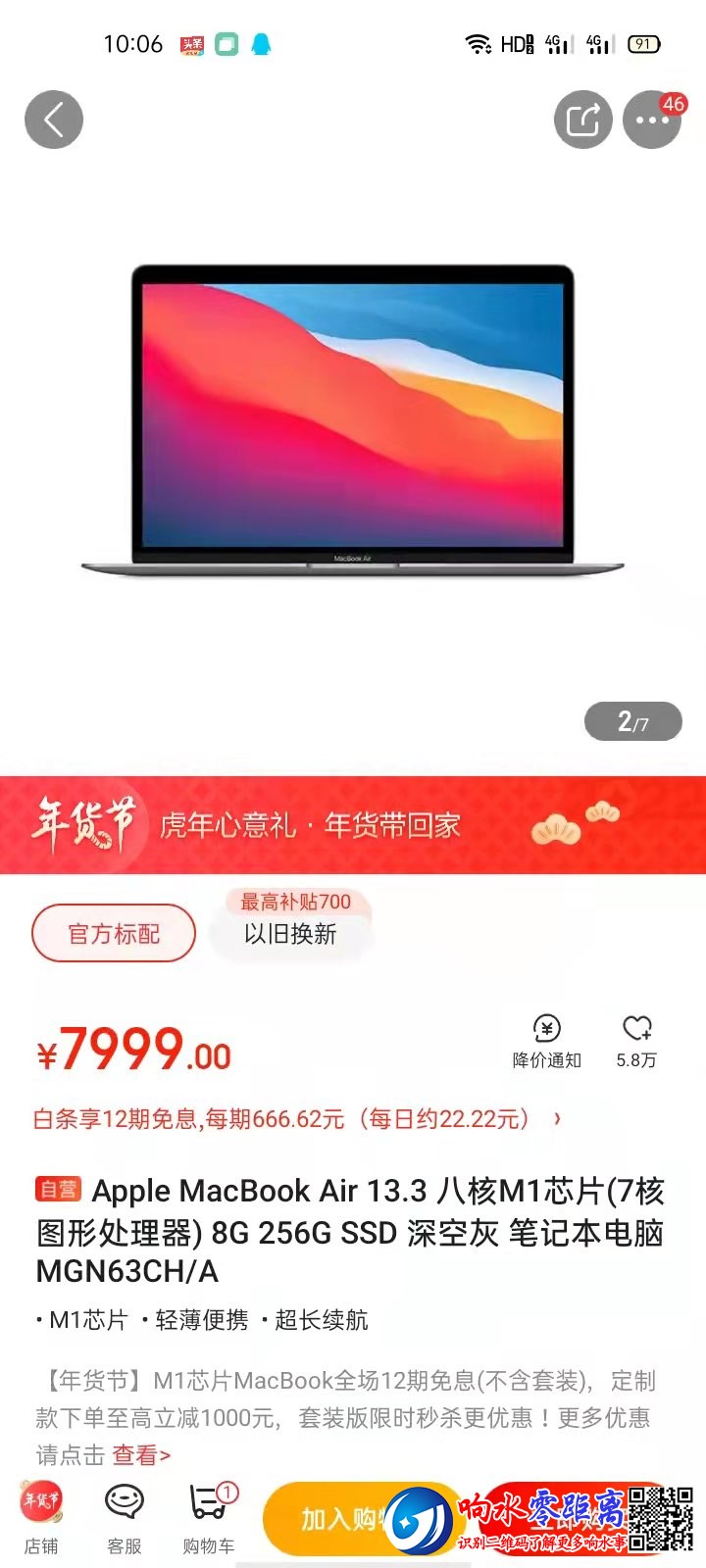The image size is (706, 1568).
Task: Go back using the arrow icon
Action: [x=54, y=120]
